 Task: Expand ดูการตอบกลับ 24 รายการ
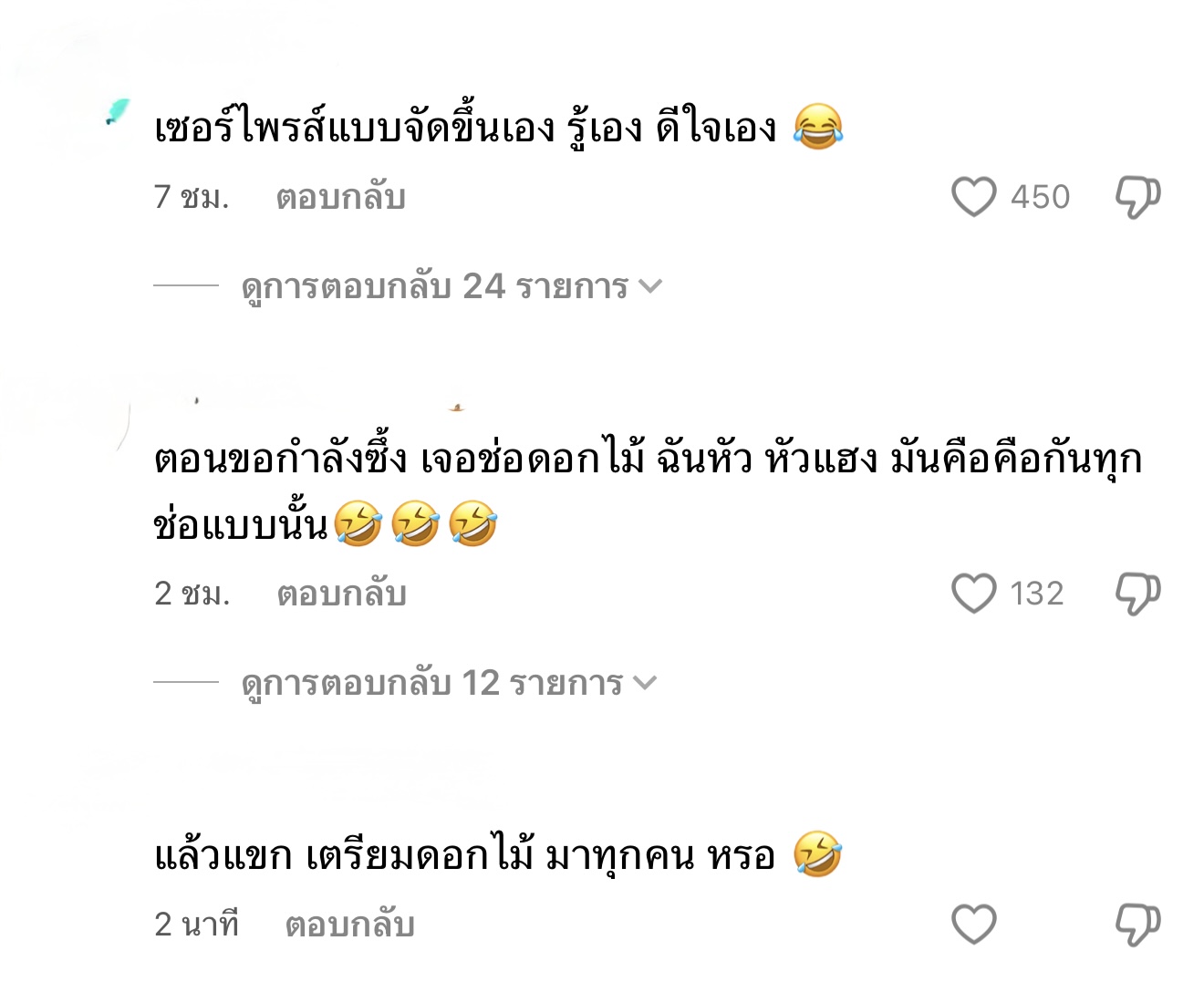click(451, 286)
